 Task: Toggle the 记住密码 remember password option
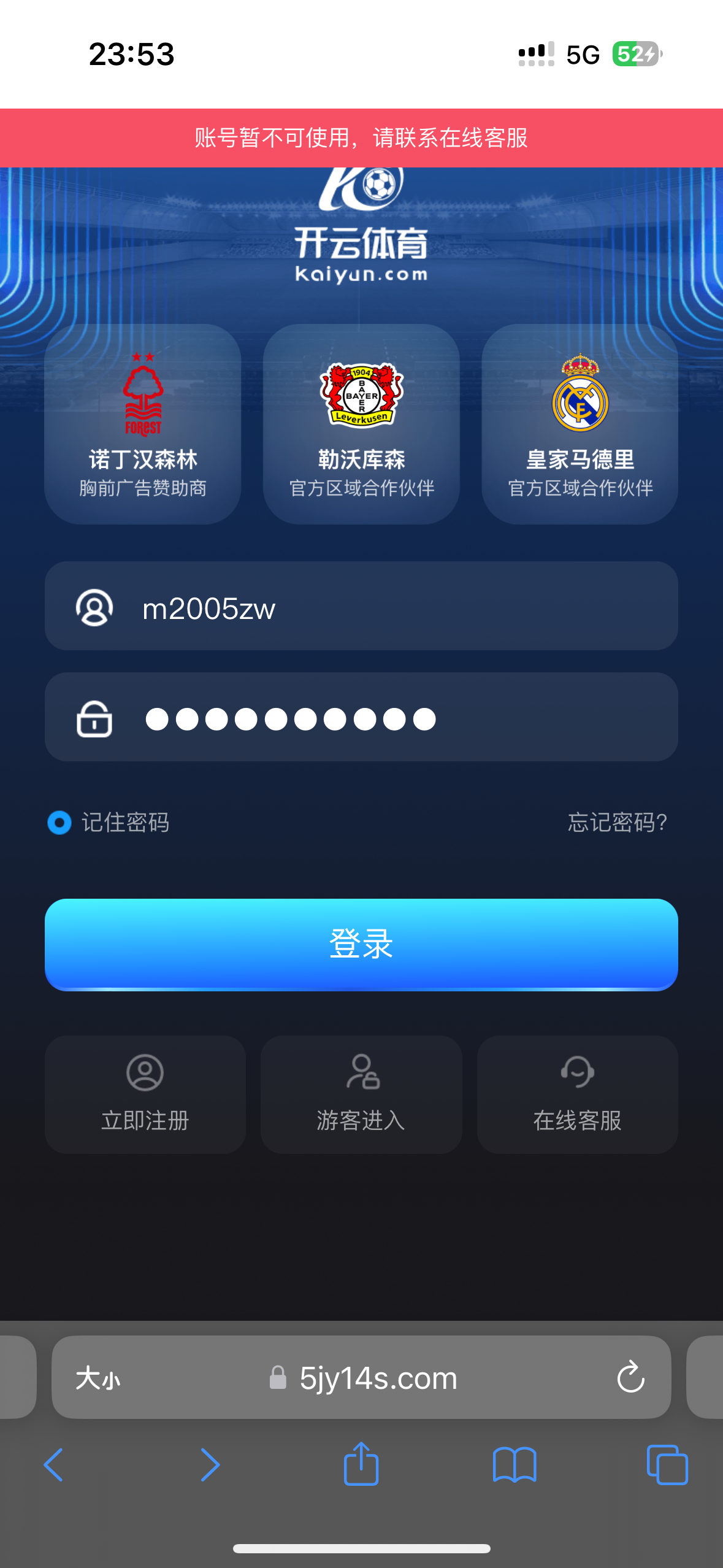point(59,823)
